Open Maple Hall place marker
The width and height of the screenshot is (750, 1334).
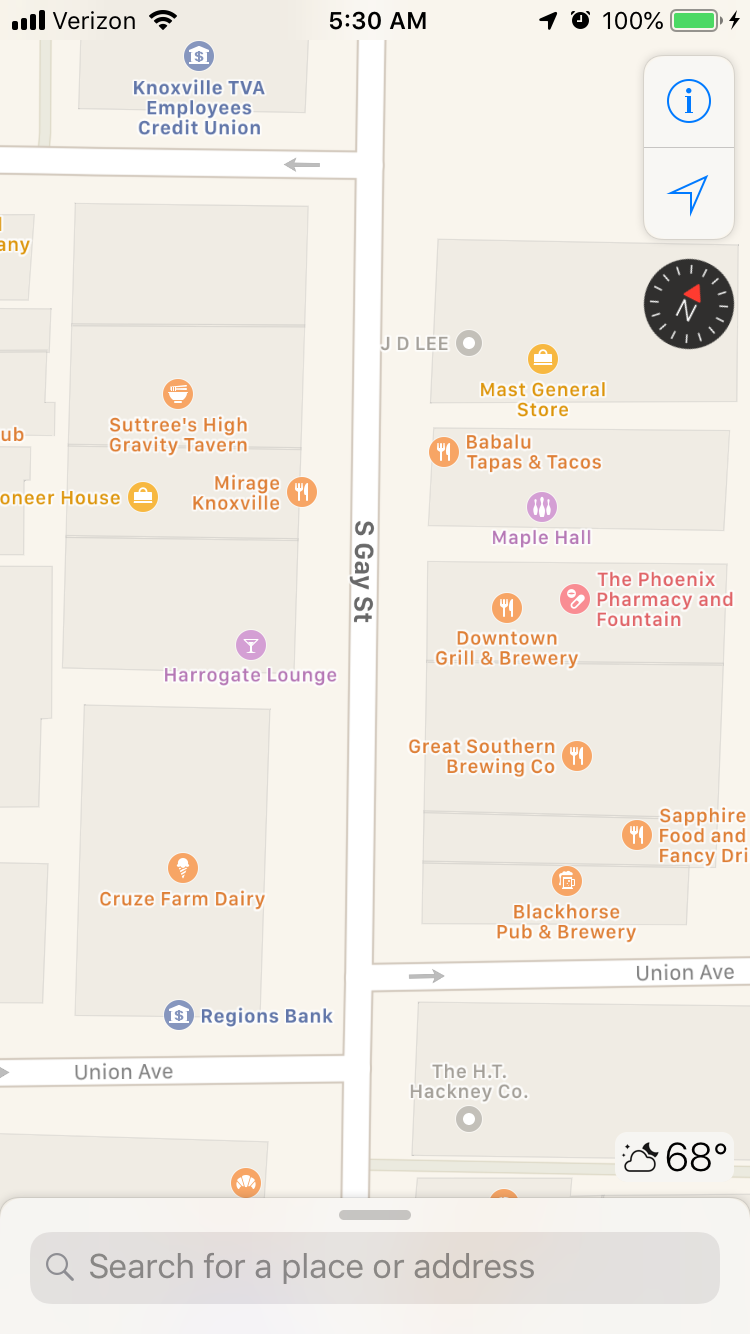pyautogui.click(x=541, y=507)
